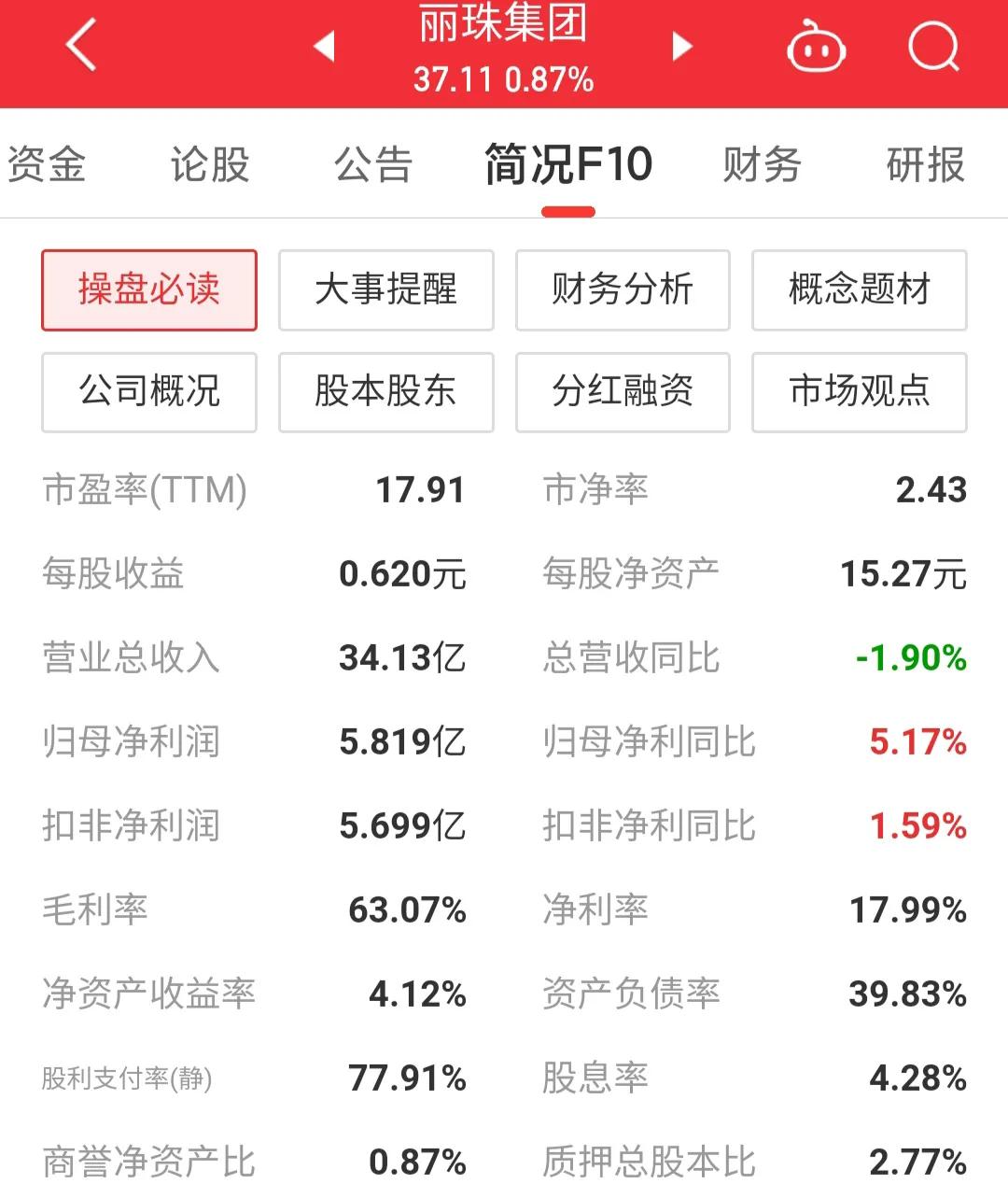View the 财务分析 financial analysis
This screenshot has height=1184, width=1008.
[x=623, y=290]
